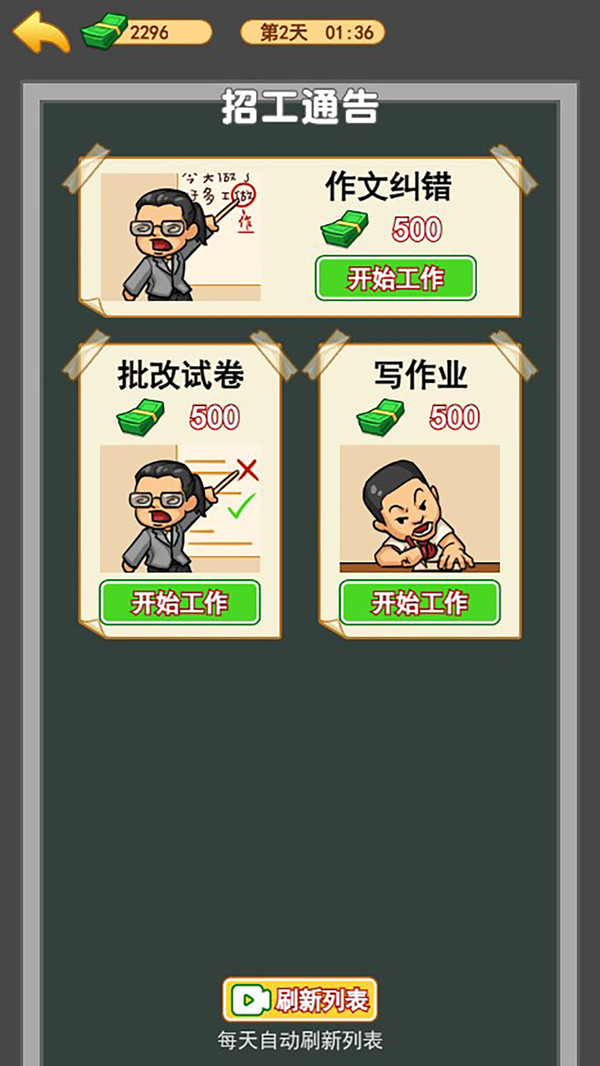Image resolution: width=600 pixels, height=1066 pixels.
Task: Start work on 批改试卷 job
Action: [x=179, y=602]
